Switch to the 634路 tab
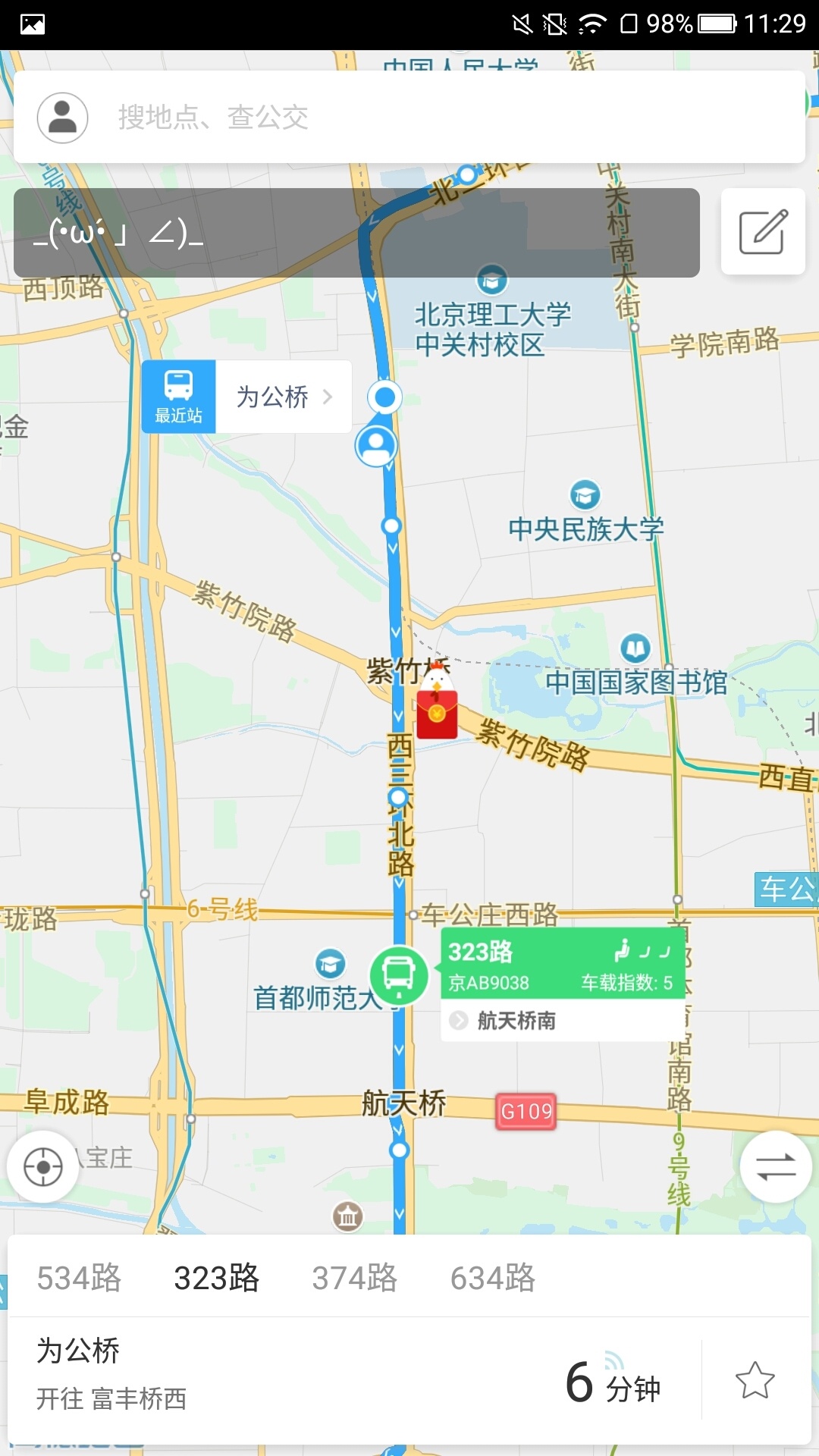The width and height of the screenshot is (819, 1456). pyautogui.click(x=493, y=1278)
